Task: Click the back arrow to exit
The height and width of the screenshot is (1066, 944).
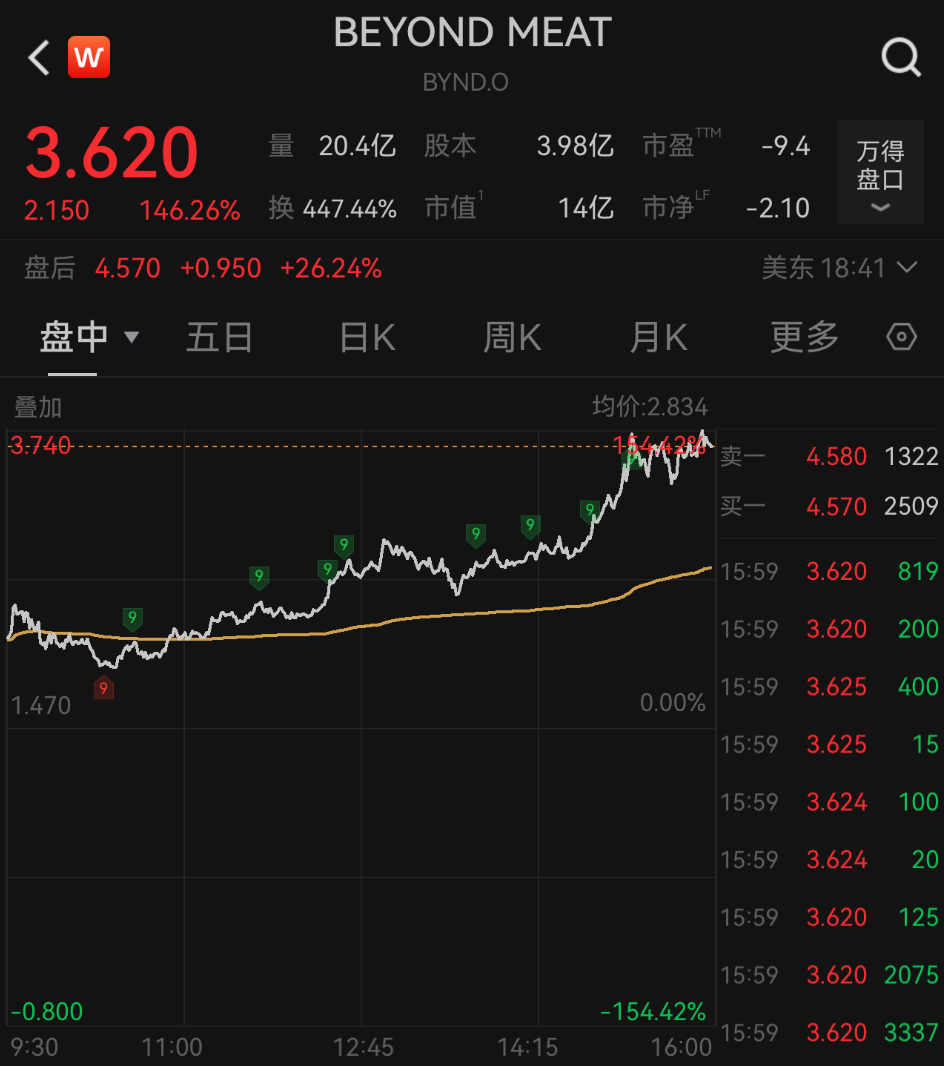Action: click(37, 57)
